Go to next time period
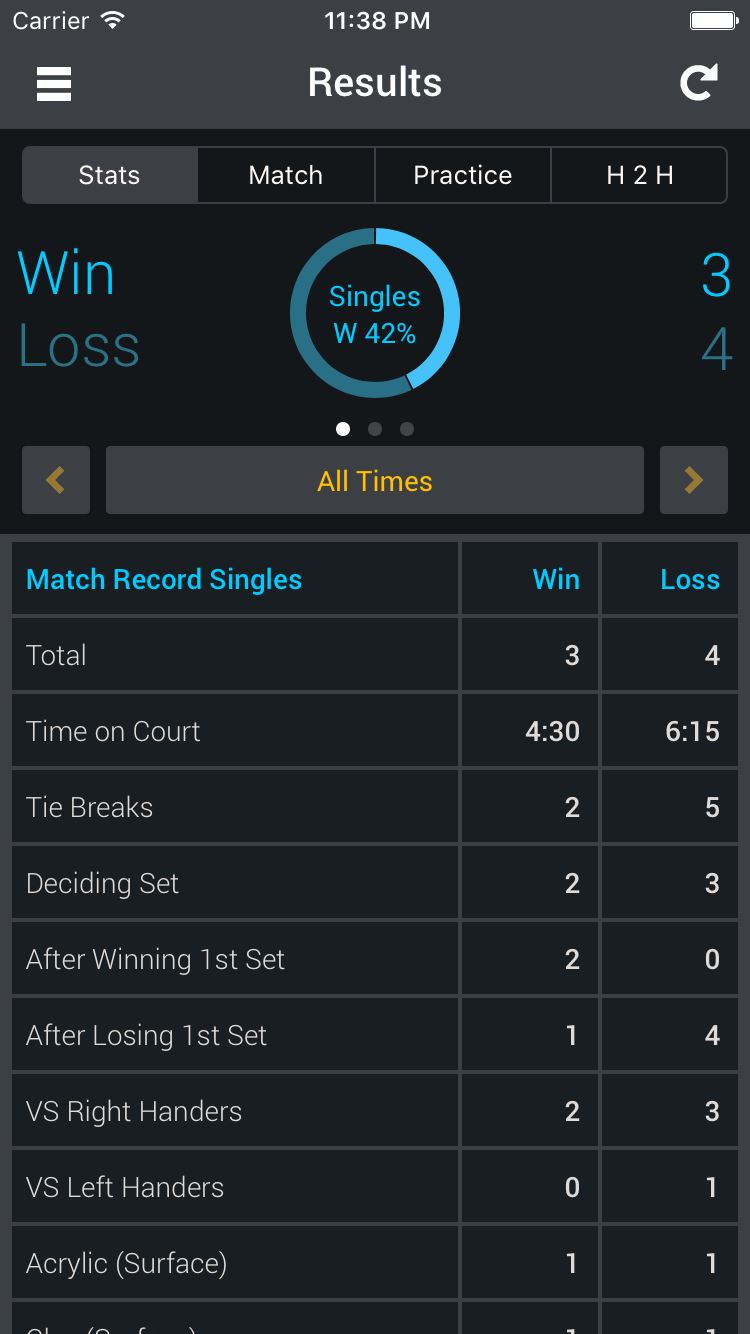 tap(694, 480)
